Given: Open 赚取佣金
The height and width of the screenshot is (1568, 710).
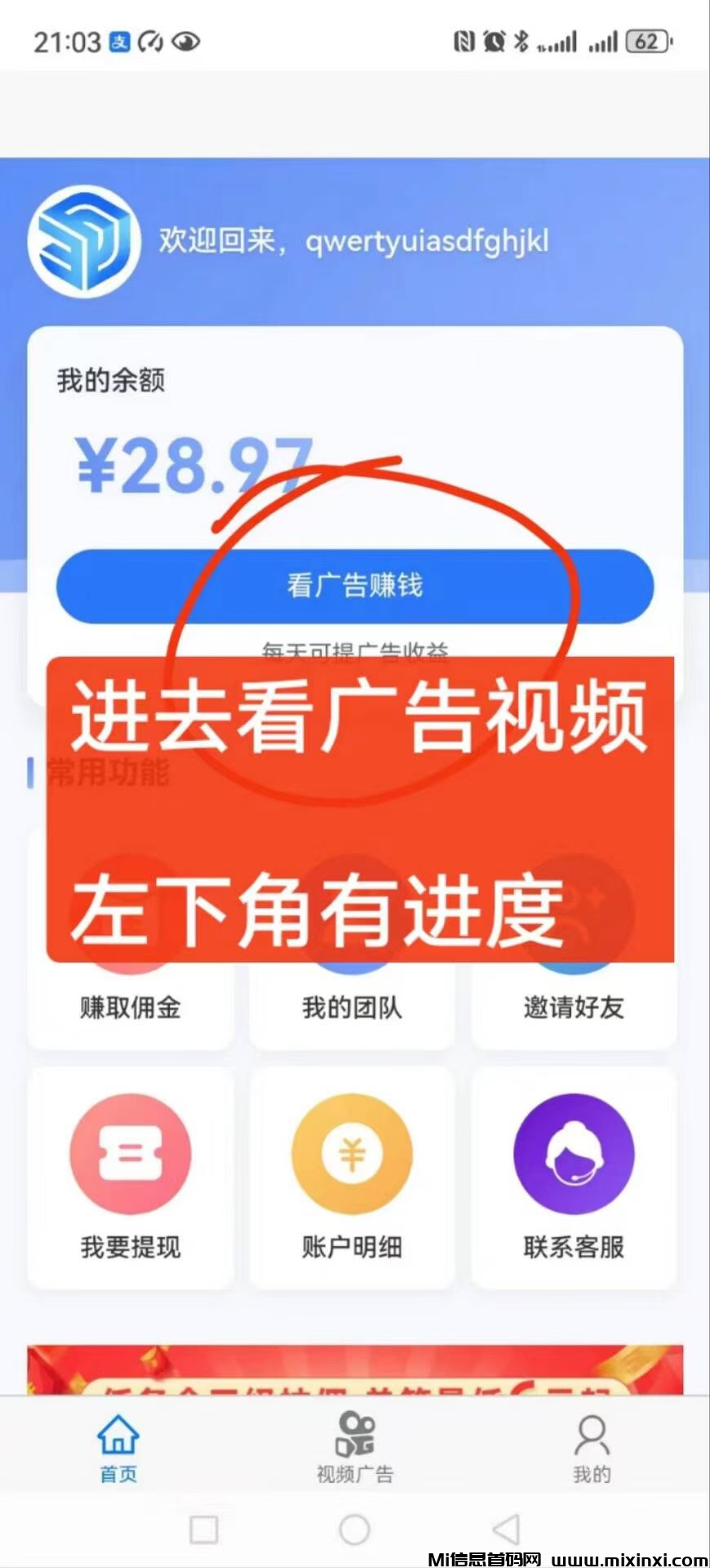Looking at the screenshot, I should point(131,1006).
